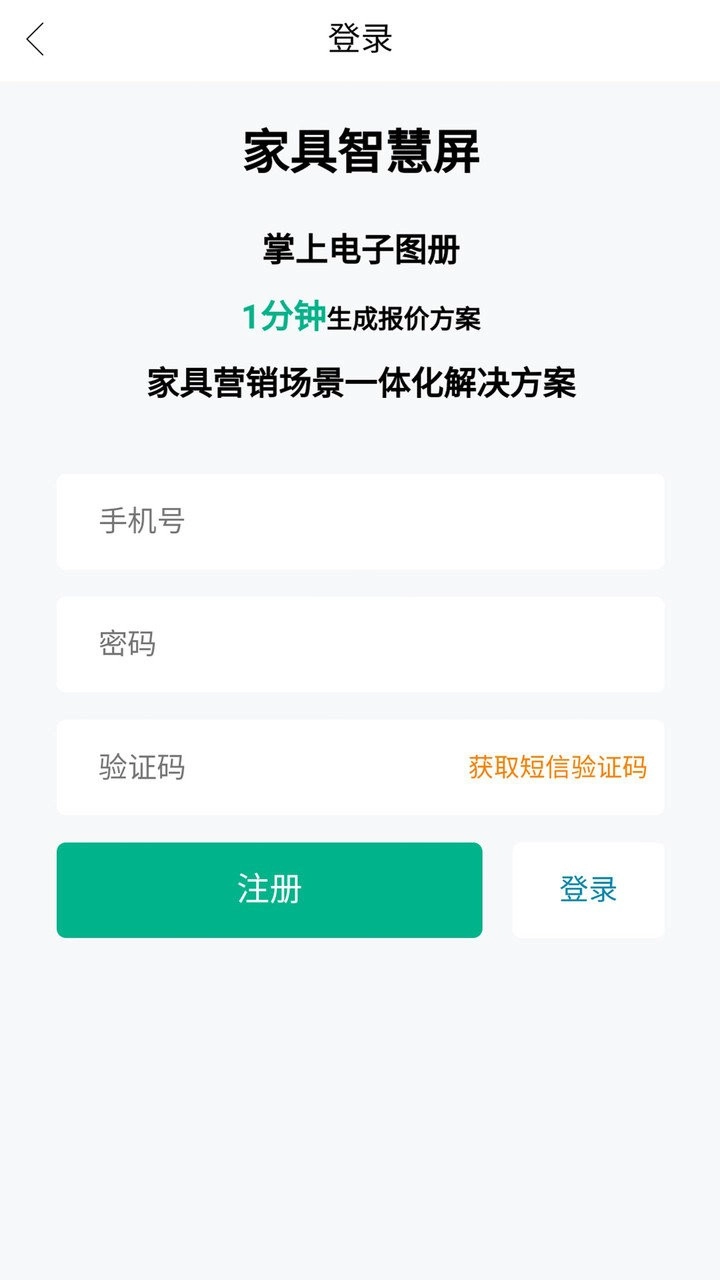720x1280 pixels.
Task: Click the back arrow at top left
Action: pyautogui.click(x=35, y=40)
